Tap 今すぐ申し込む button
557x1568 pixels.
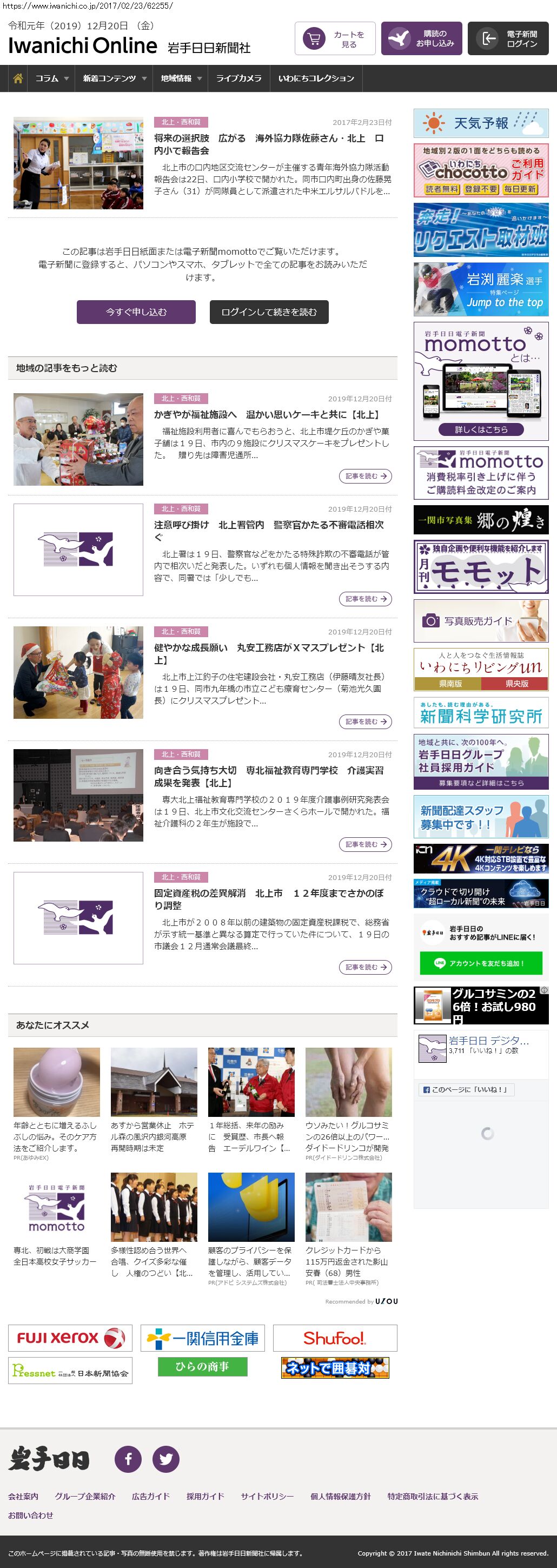click(x=136, y=312)
